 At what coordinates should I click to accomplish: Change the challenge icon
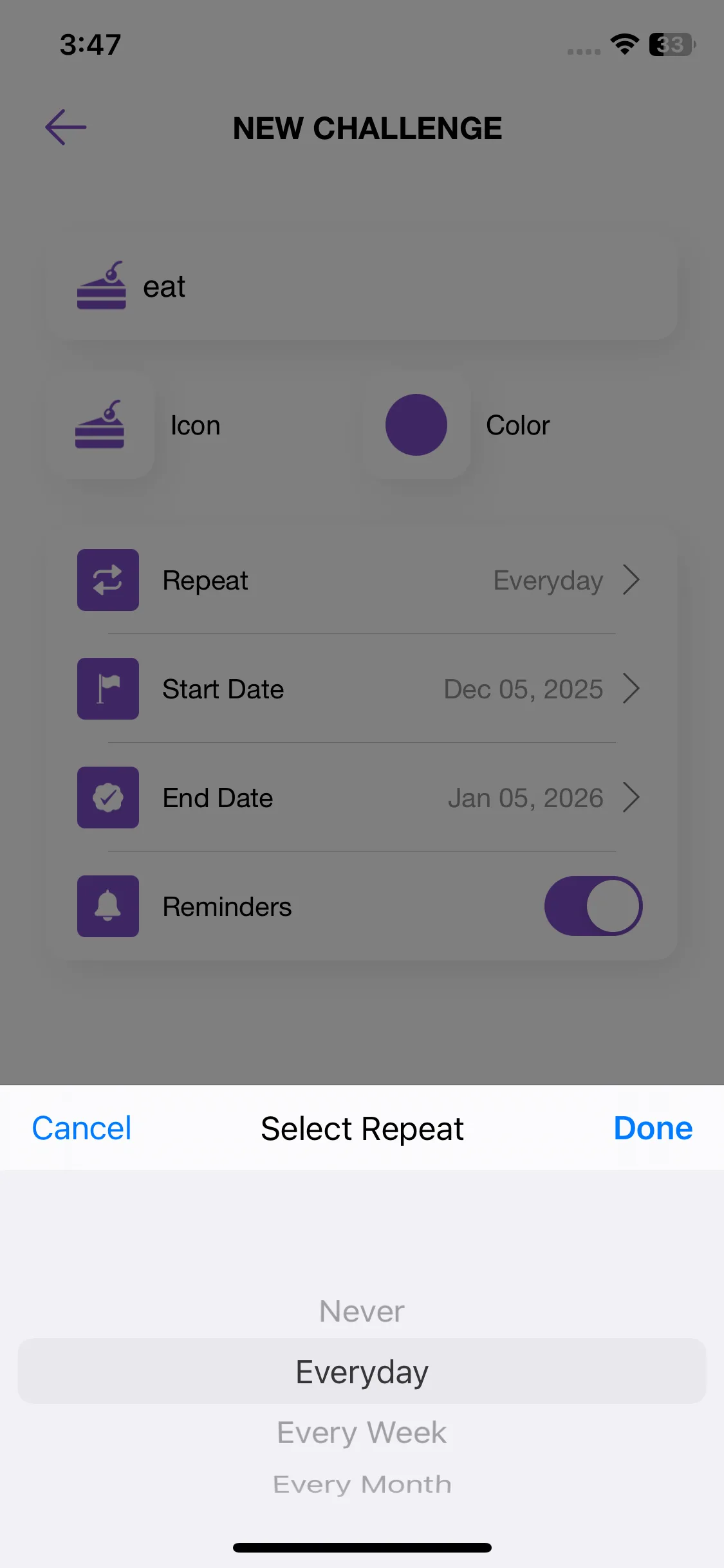pyautogui.click(x=100, y=425)
